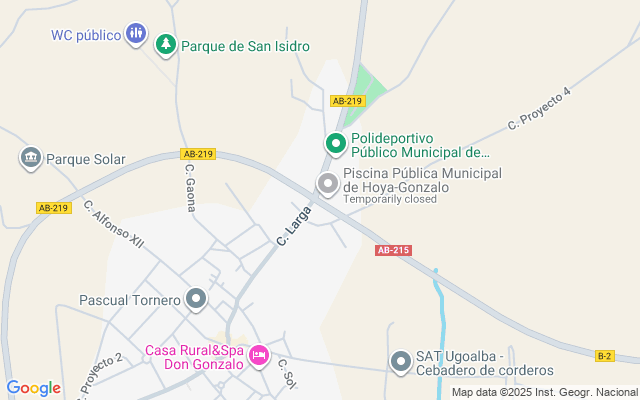Open the WC público marker
640x400 pixels.
(x=136, y=35)
